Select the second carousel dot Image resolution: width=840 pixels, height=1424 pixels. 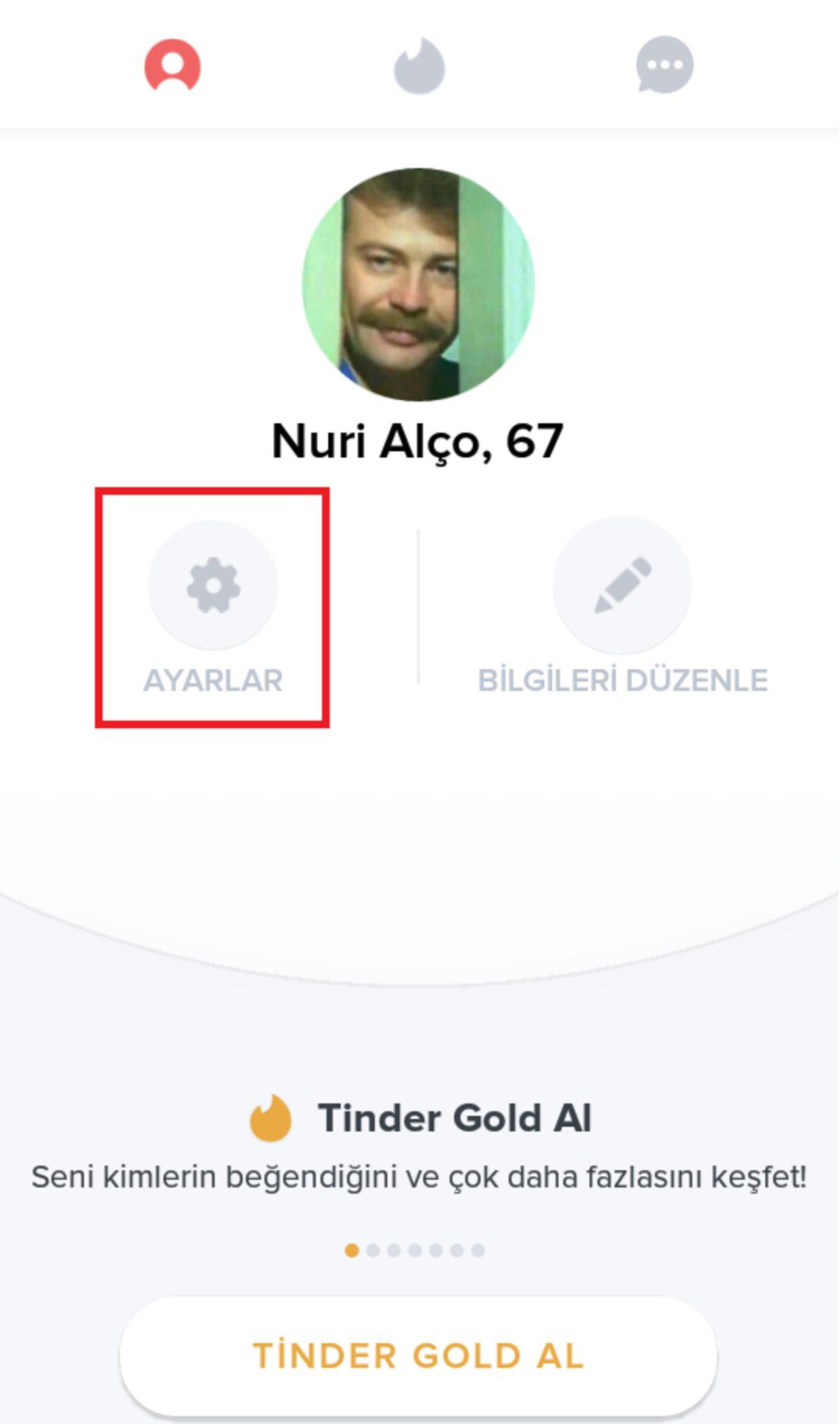point(372,1250)
